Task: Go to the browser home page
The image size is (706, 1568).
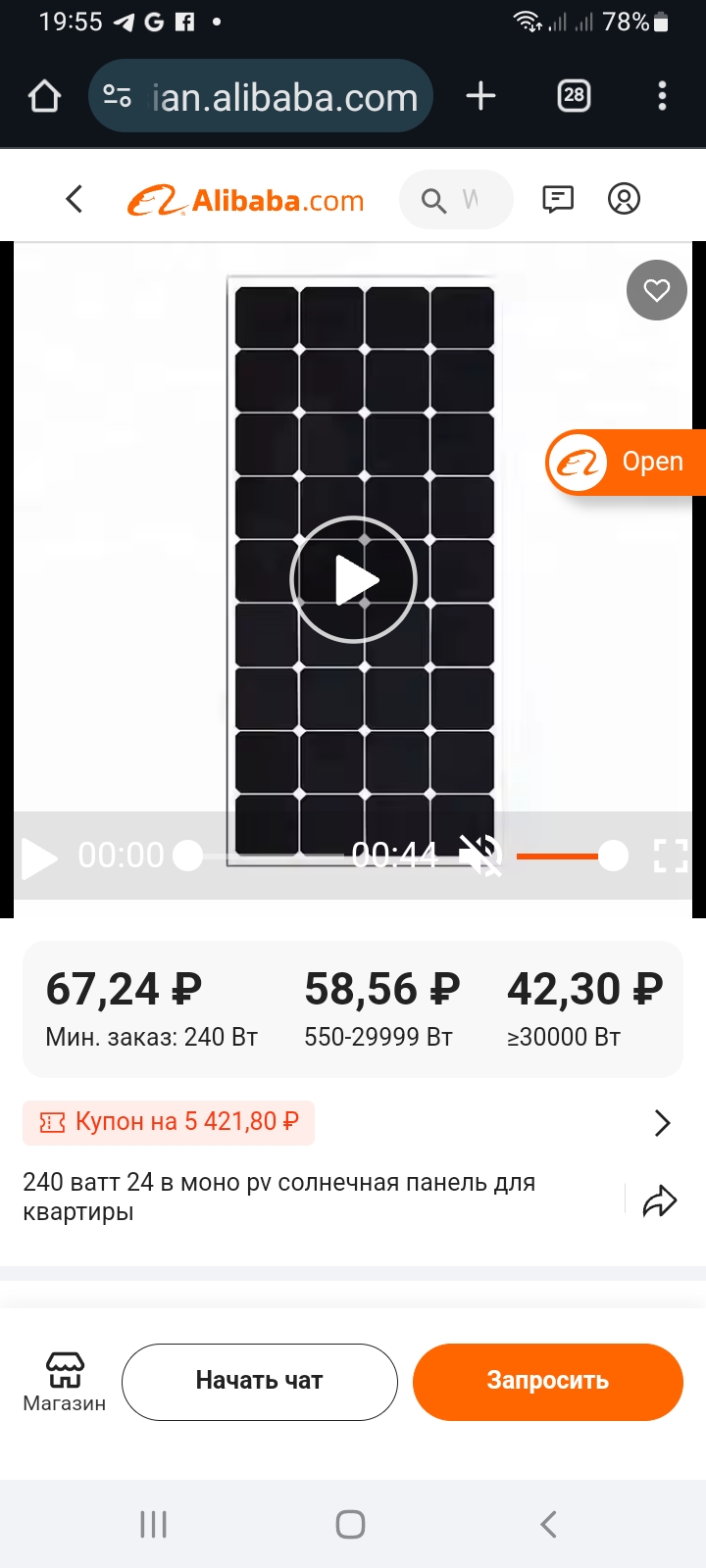Action: pos(45,96)
